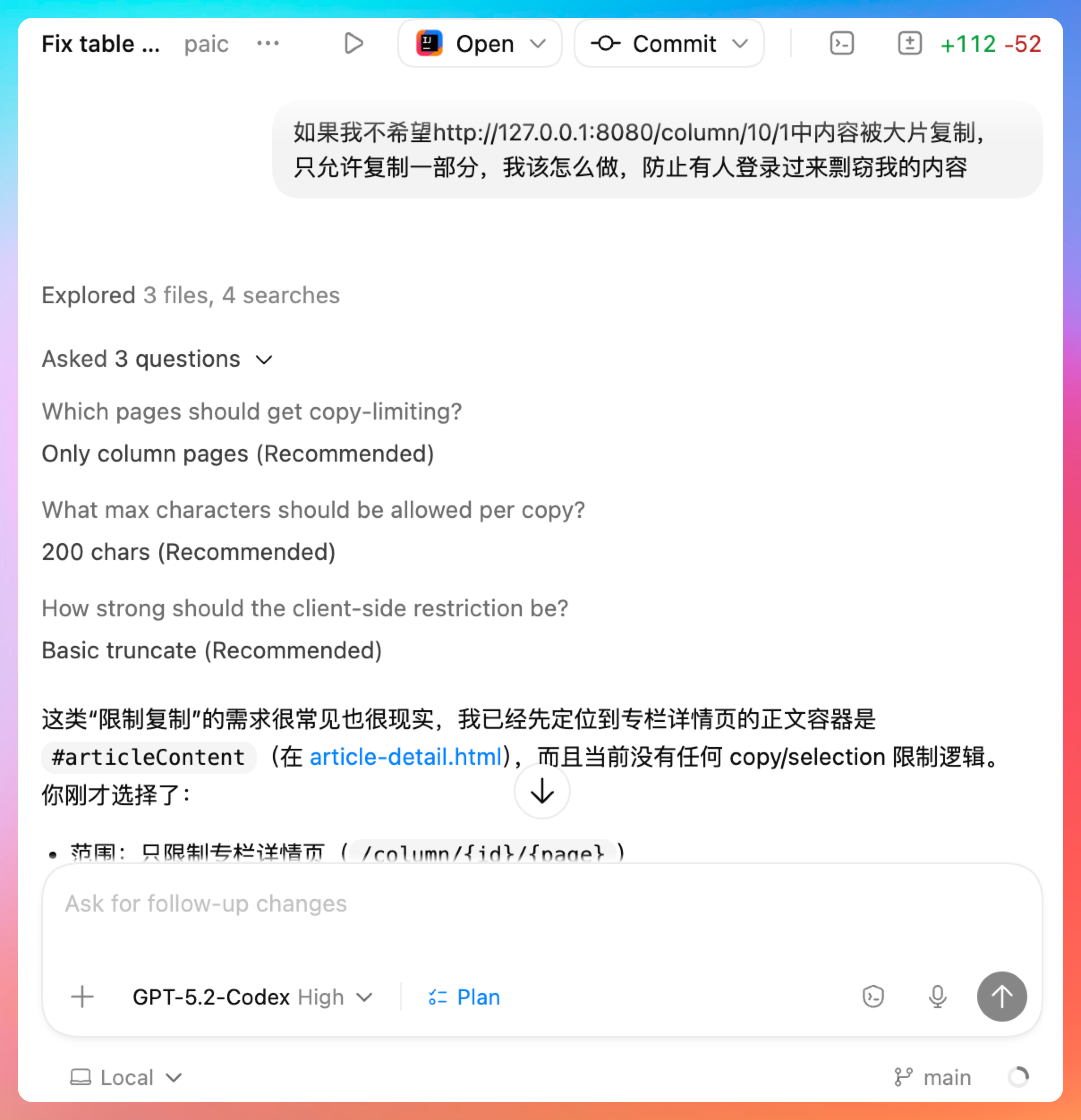Tap the run play icon
Viewport: 1081px width, 1120px height.
pyautogui.click(x=354, y=43)
